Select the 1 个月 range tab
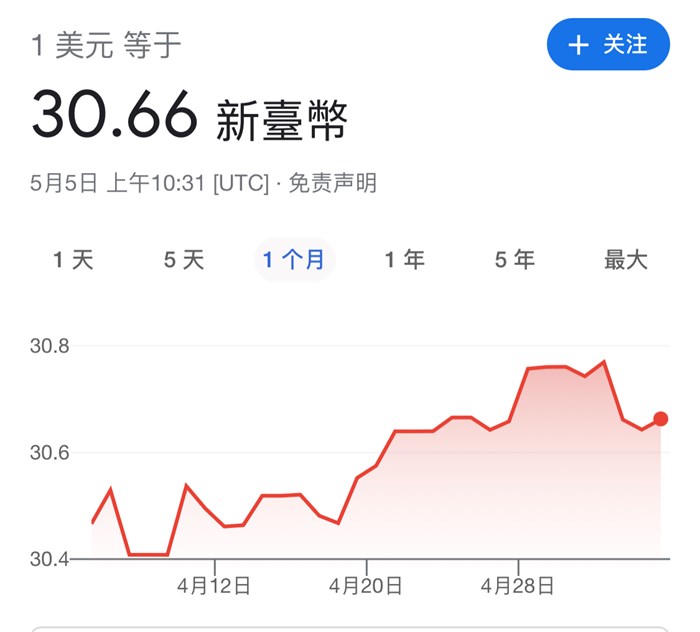The width and height of the screenshot is (700, 632). tap(294, 260)
